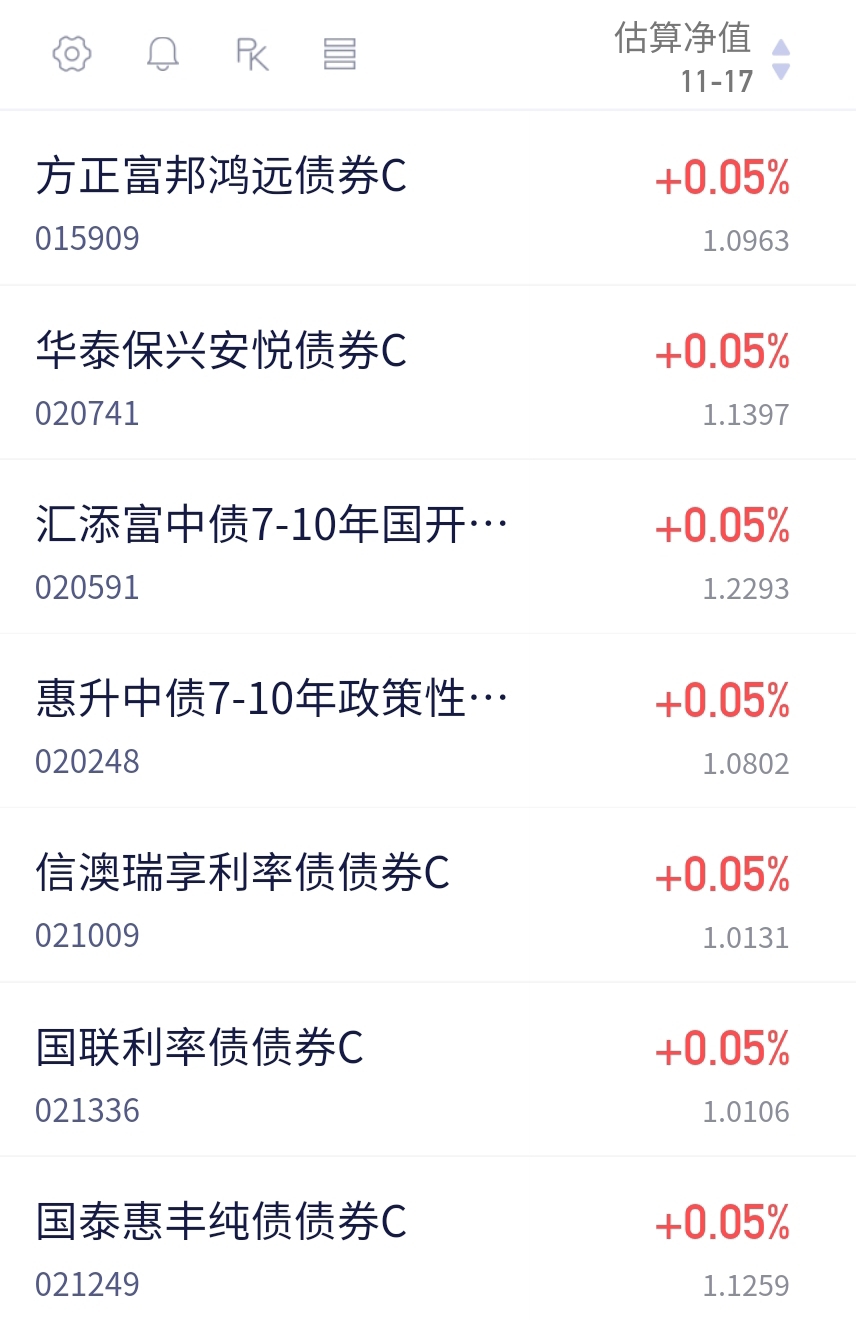856x1320 pixels.
Task: Open fund 华泰保兴安悦债券C
Action: tap(221, 352)
